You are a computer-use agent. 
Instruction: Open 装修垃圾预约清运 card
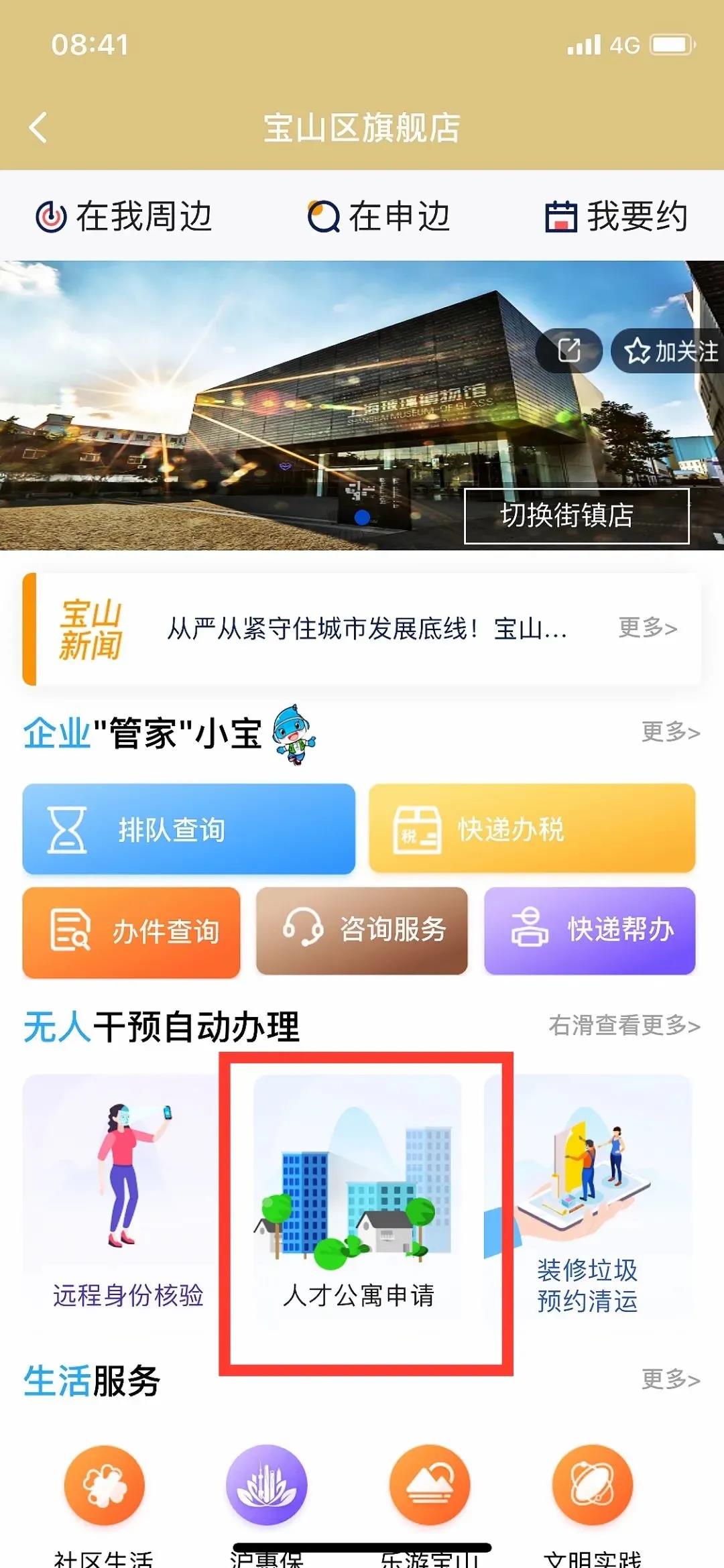coord(587,1200)
